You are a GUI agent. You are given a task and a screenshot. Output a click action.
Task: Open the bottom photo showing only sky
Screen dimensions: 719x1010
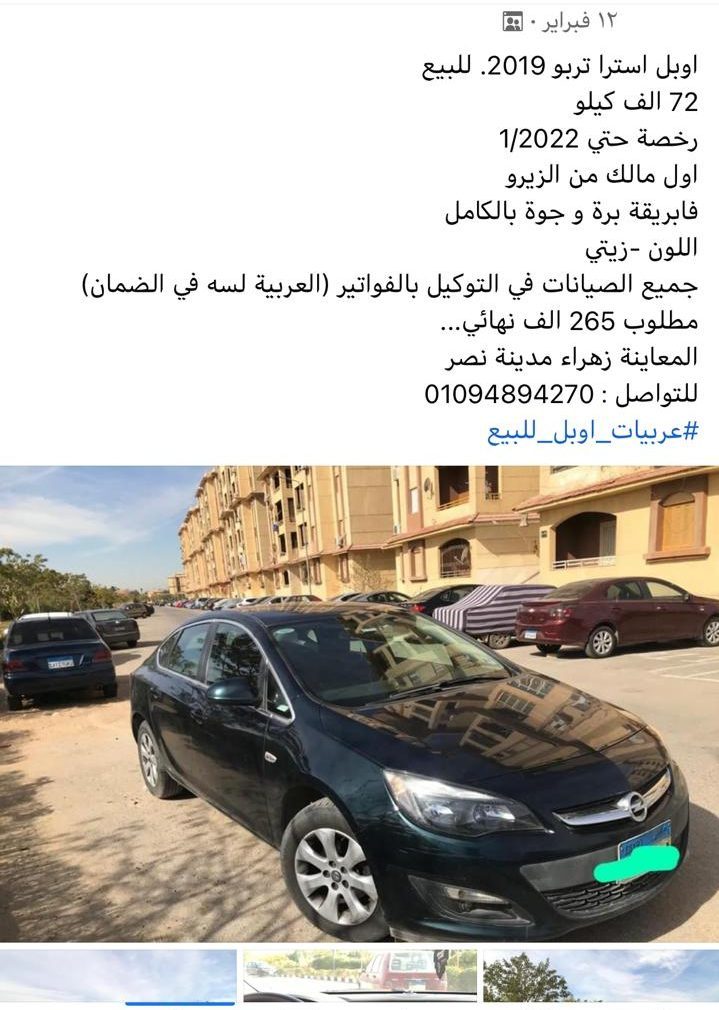(x=118, y=977)
